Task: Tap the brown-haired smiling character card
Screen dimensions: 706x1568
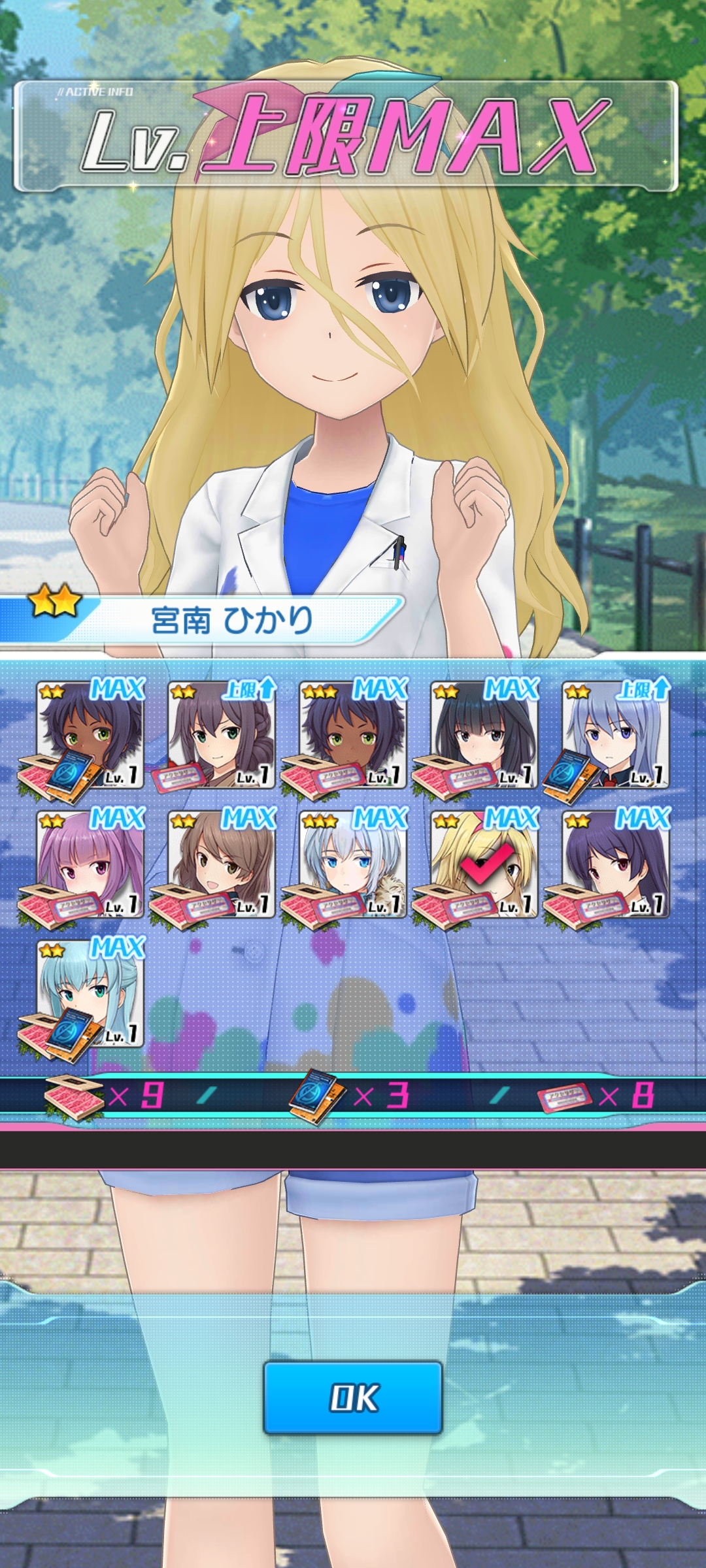Action: [221, 865]
